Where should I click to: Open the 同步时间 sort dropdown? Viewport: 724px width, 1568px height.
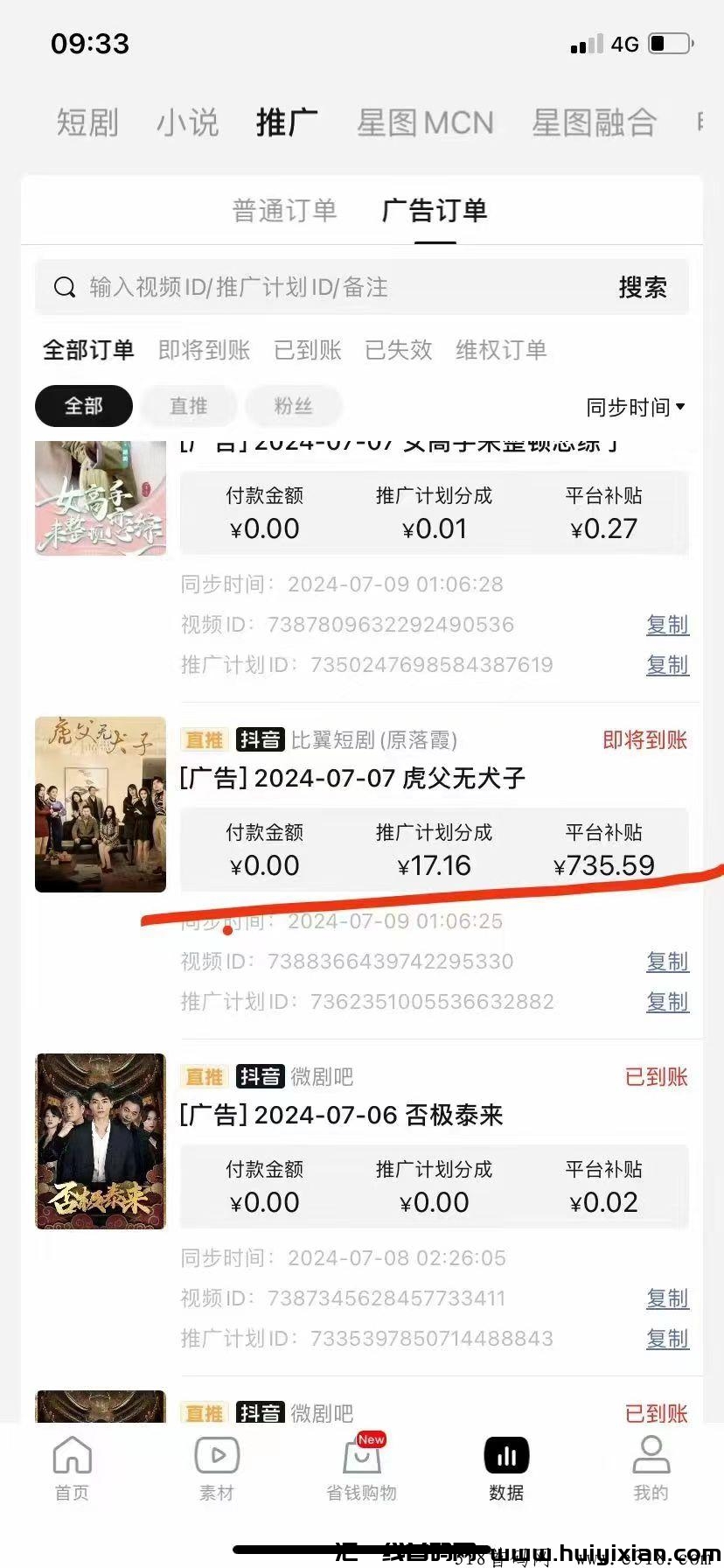coord(635,407)
